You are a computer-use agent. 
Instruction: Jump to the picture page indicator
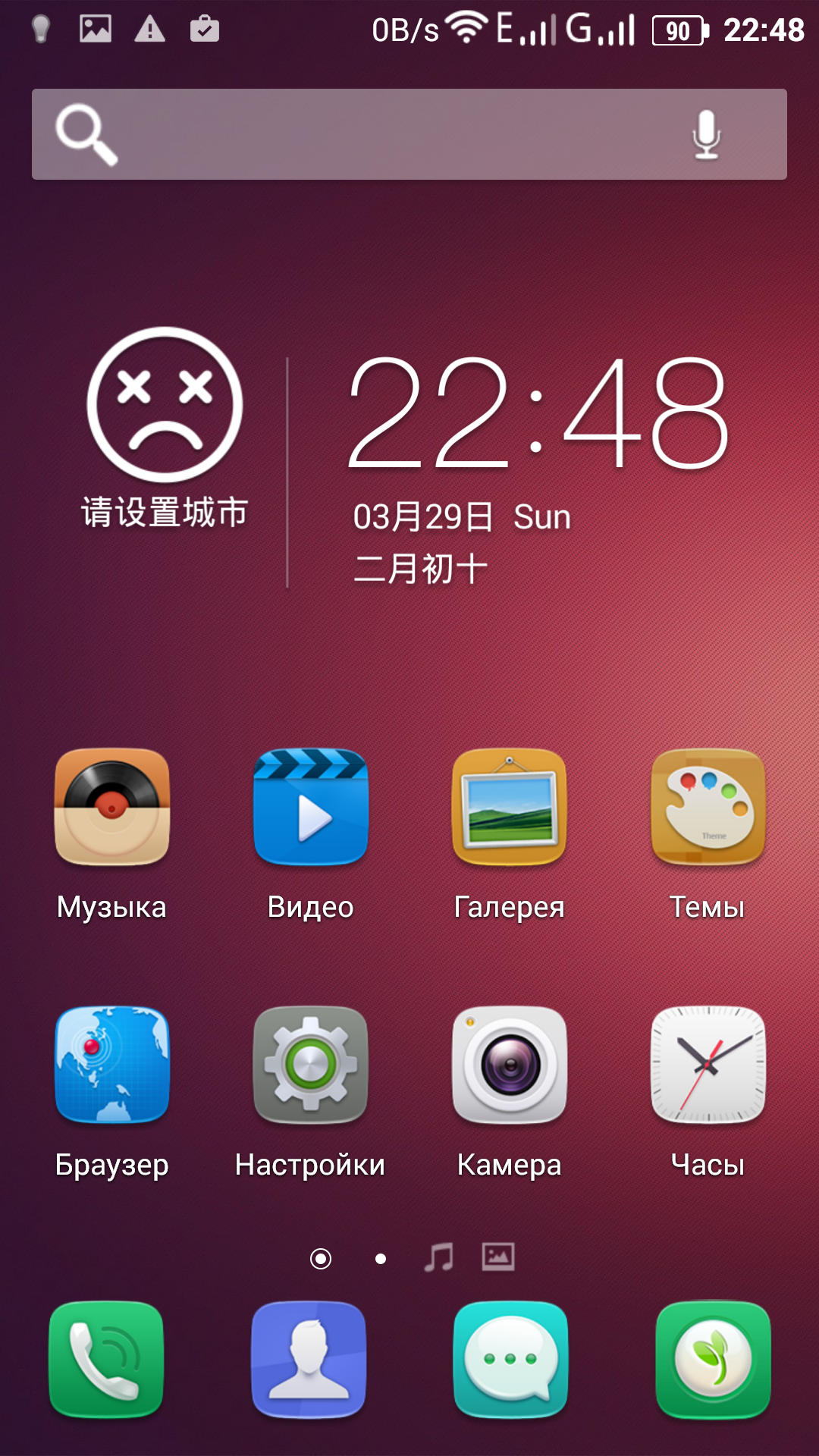[498, 1257]
